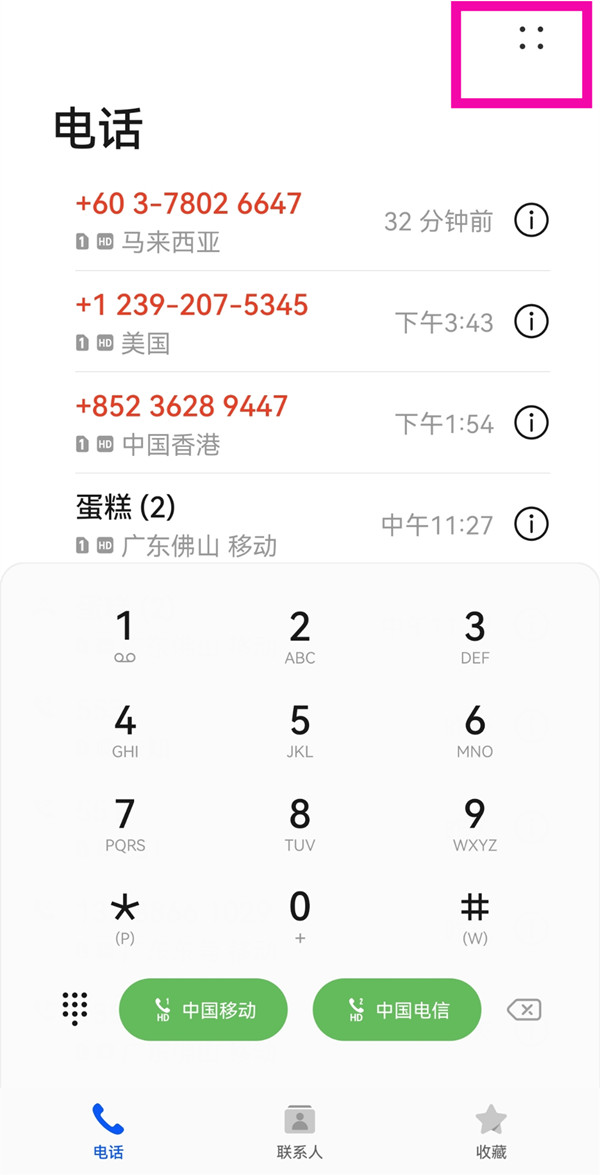Tap the 0 key
Screen dimensions: 600x1175
tap(300, 915)
